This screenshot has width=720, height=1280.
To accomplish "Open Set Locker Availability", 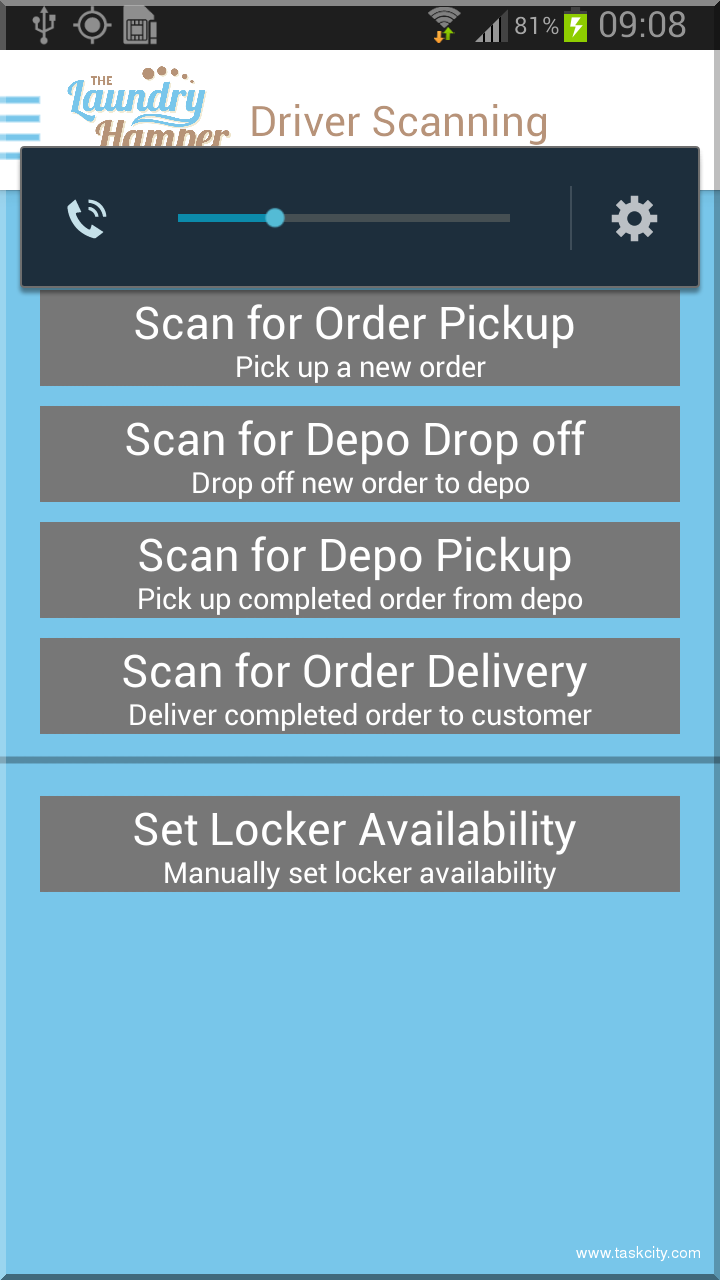I will pyautogui.click(x=360, y=844).
